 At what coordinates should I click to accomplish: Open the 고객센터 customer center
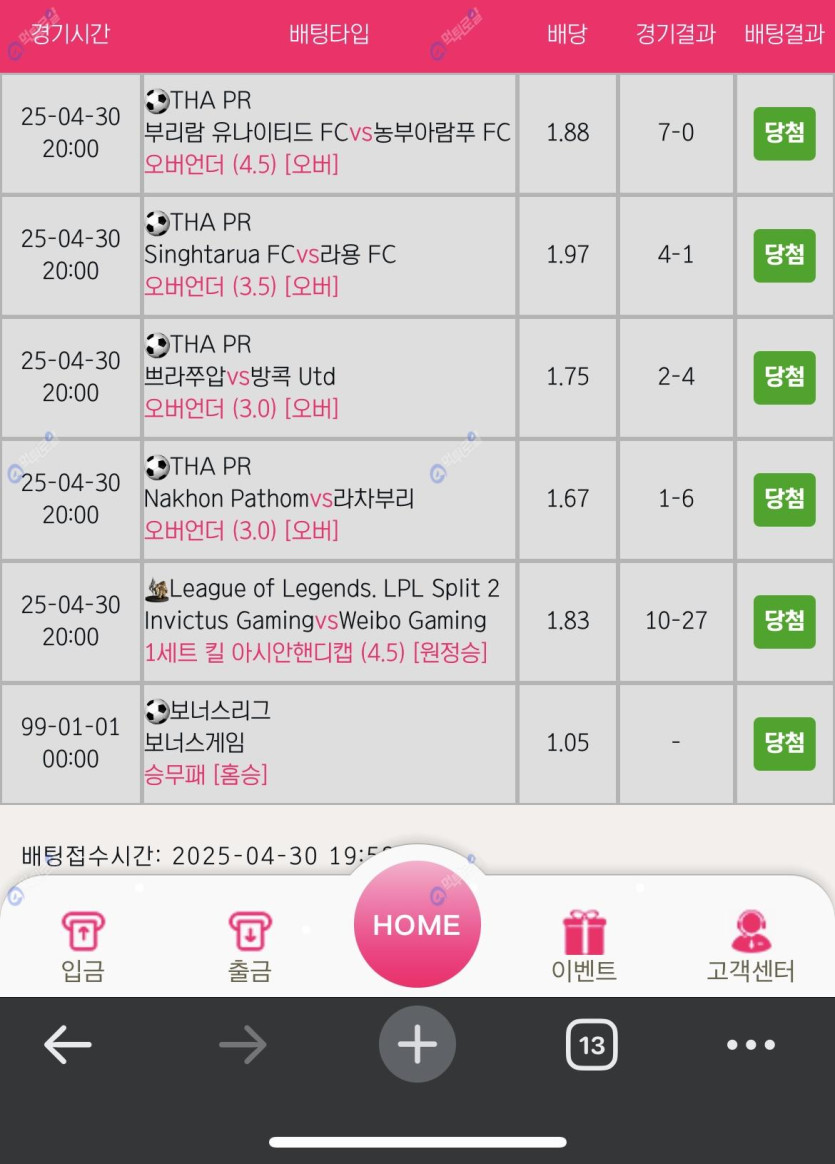[750, 944]
